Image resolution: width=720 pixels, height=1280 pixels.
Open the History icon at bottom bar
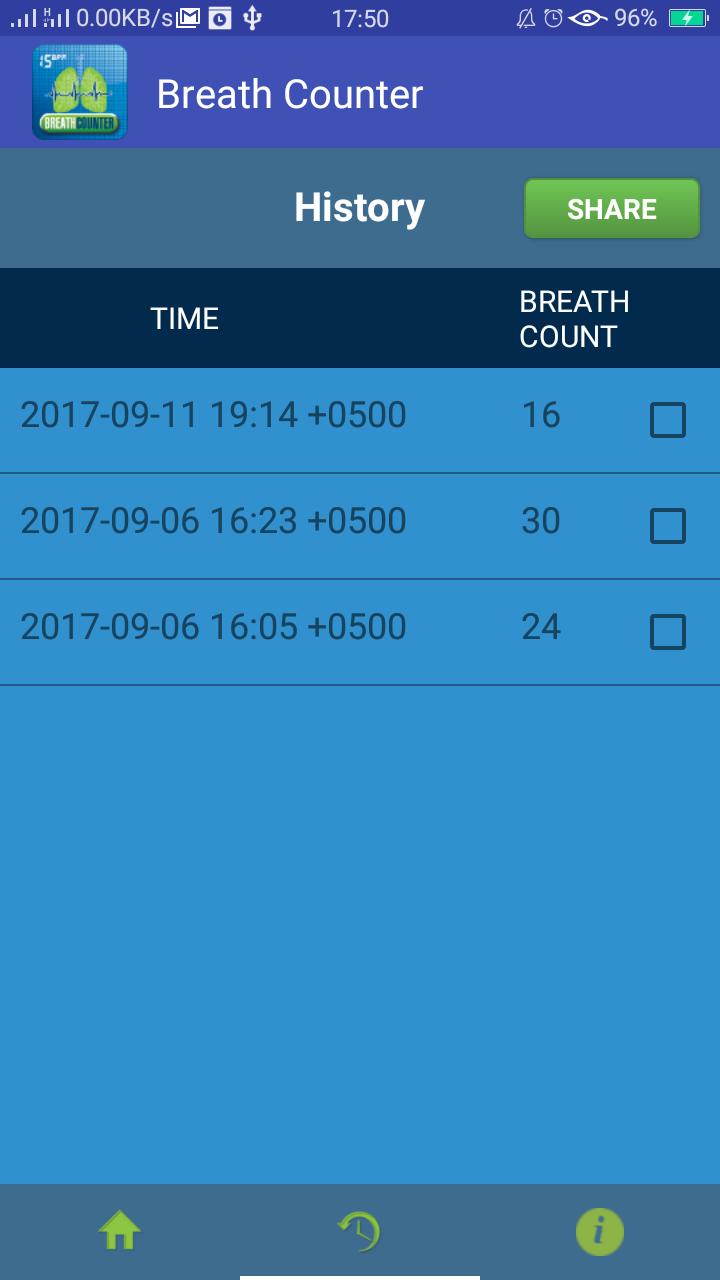pos(360,1232)
